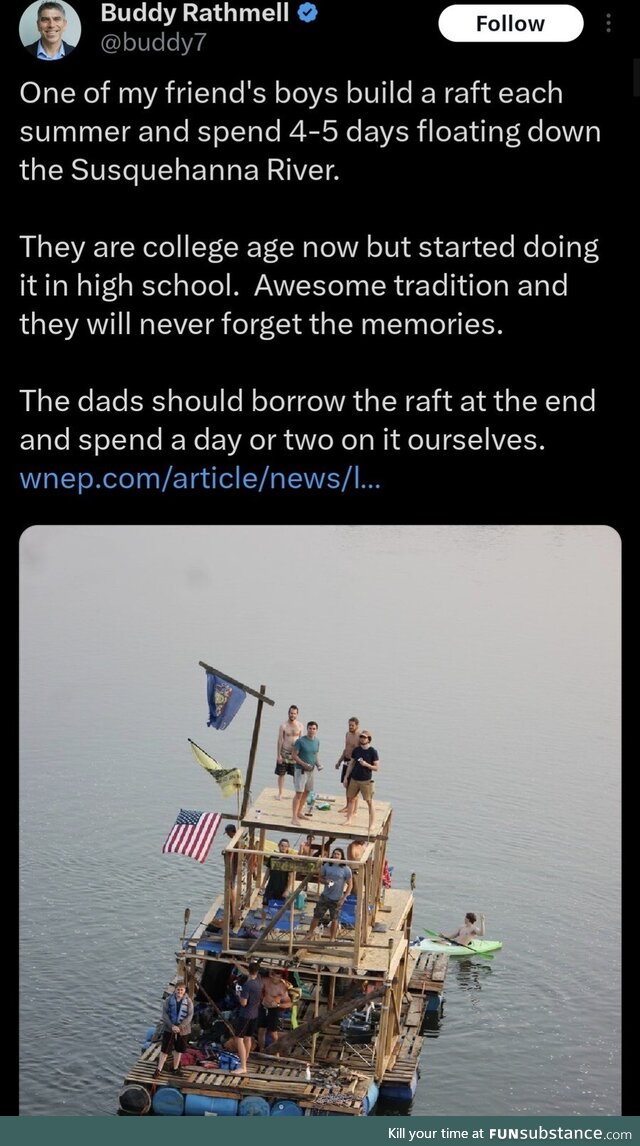Open the wnep.com article link
Screen dimensions: 640x1146
tap(199, 478)
